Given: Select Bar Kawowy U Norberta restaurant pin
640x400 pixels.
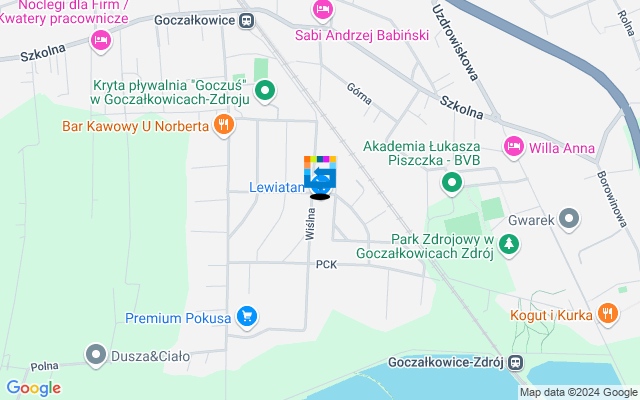Looking at the screenshot, I should click(x=224, y=126).
